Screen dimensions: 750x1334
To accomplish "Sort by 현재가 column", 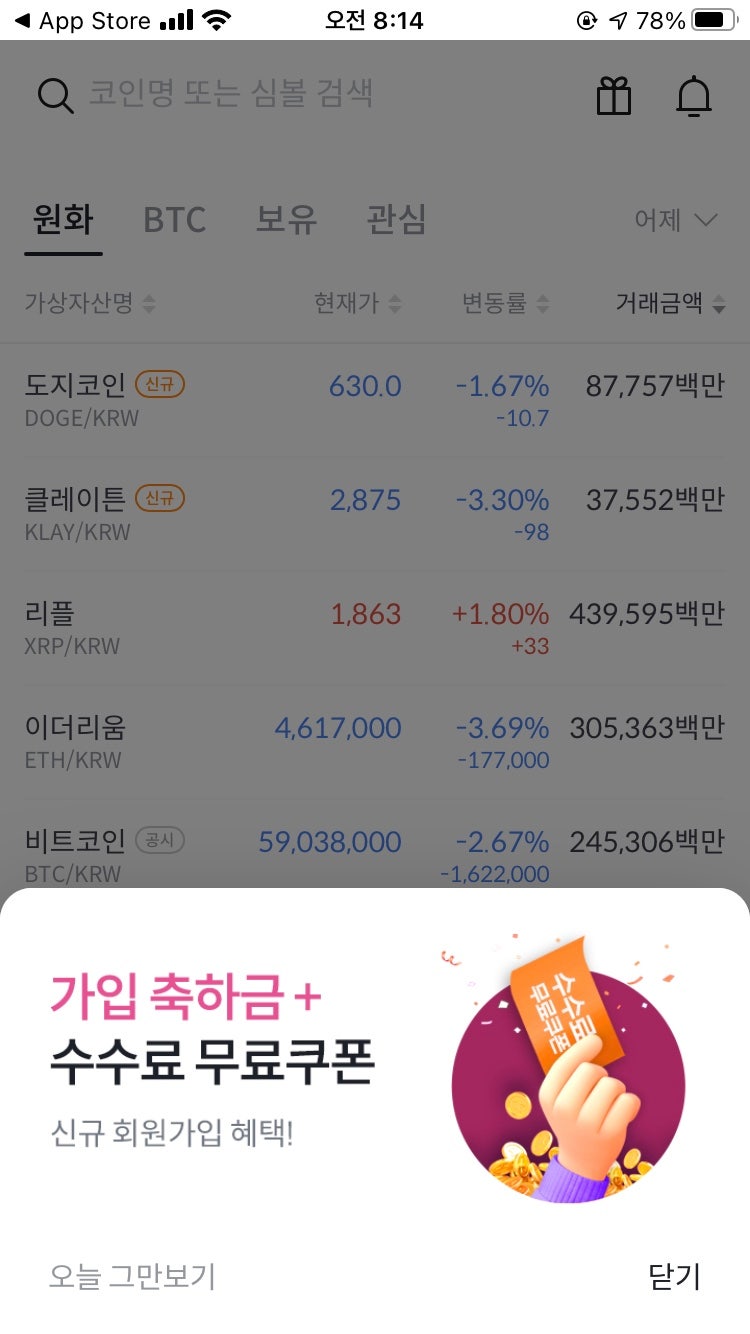I will pyautogui.click(x=357, y=304).
